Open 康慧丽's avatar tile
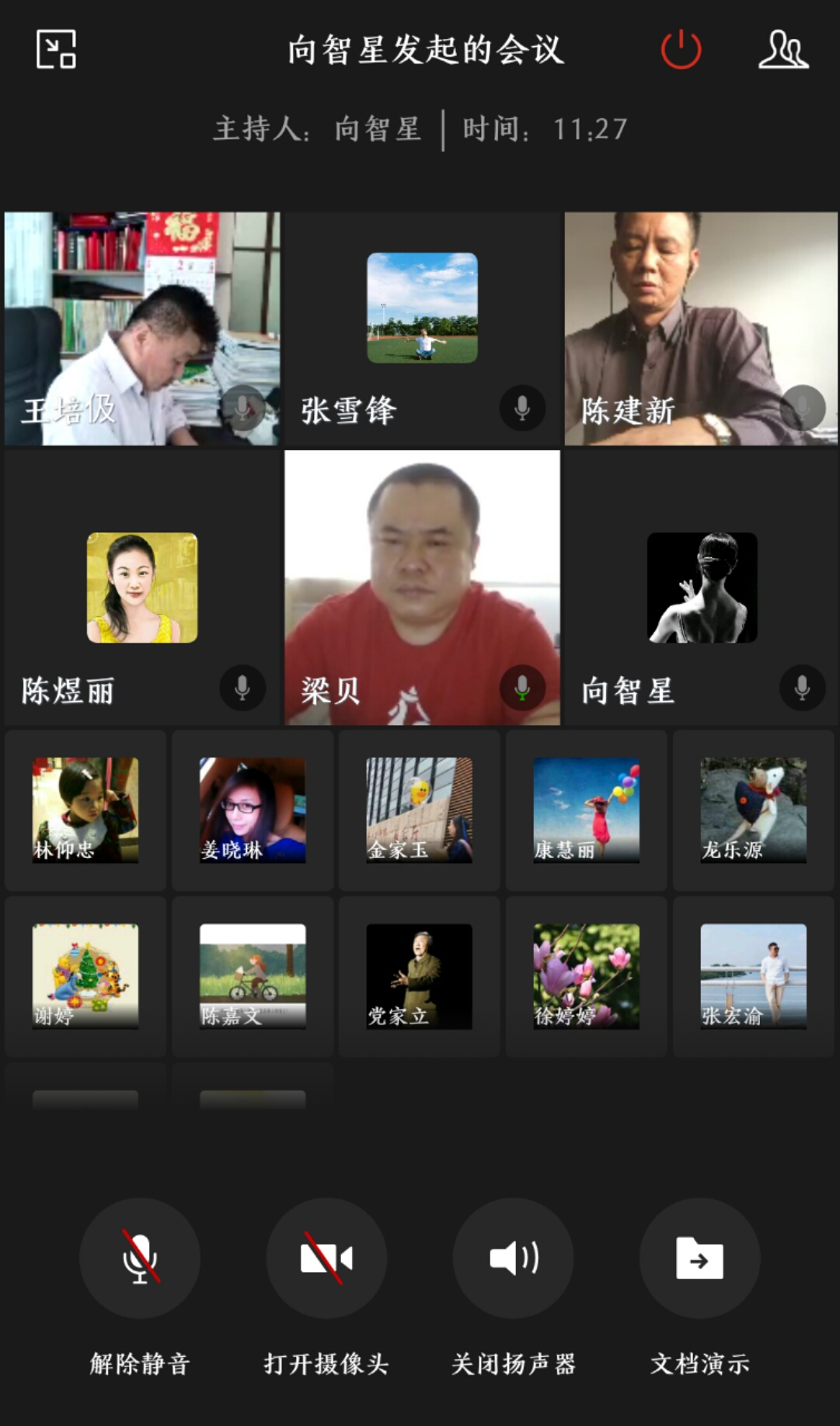Image resolution: width=840 pixels, height=1426 pixels. 587,810
